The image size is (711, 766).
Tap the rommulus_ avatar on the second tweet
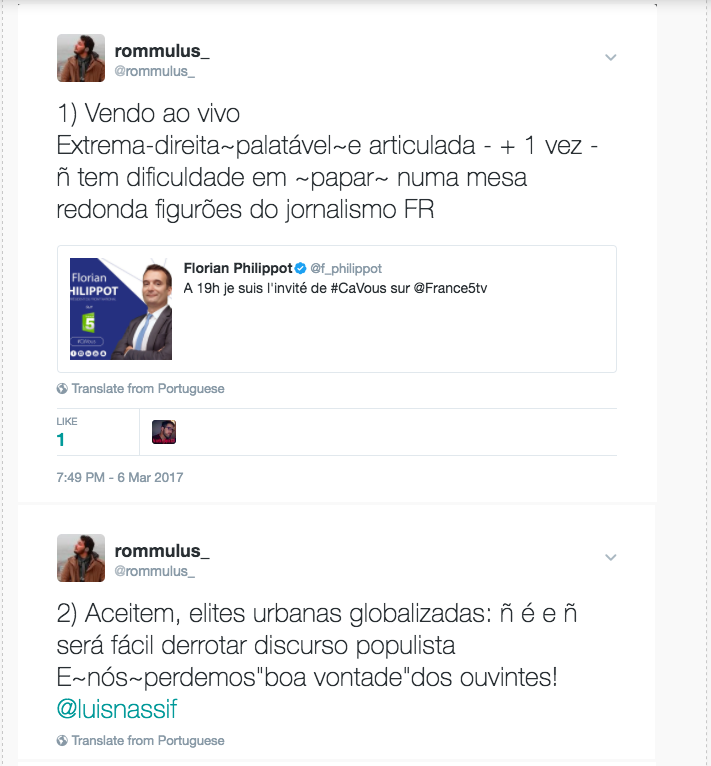(81, 558)
